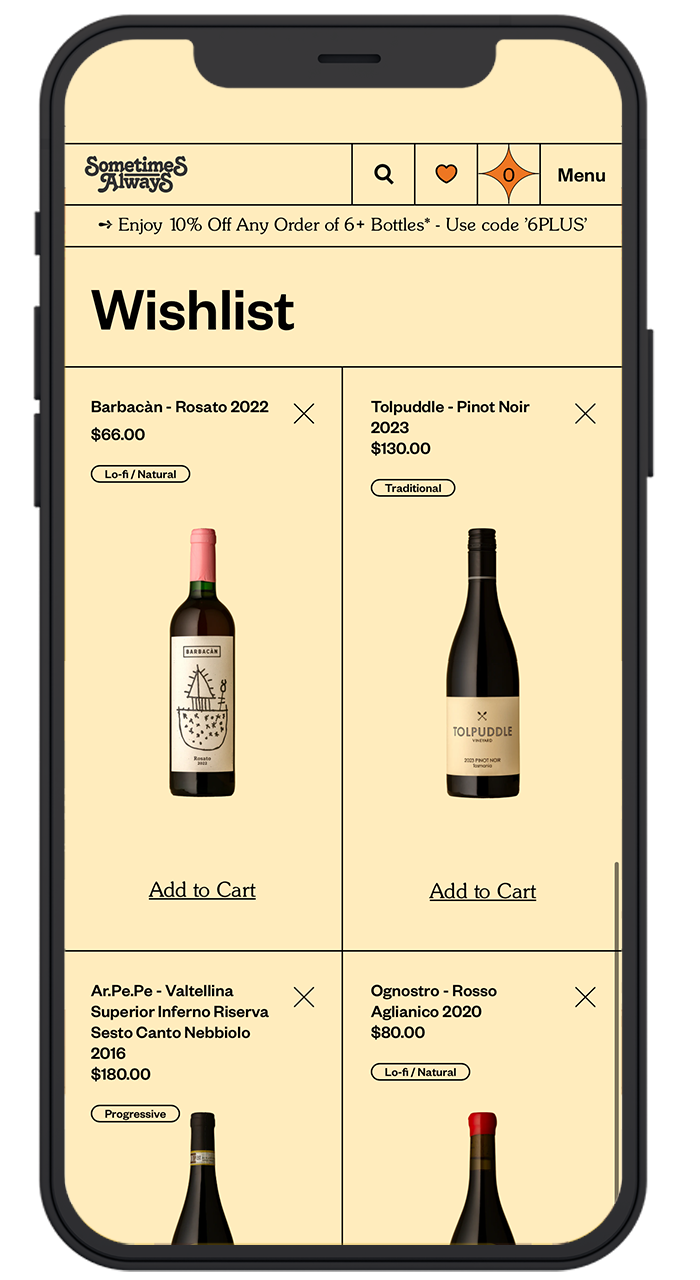Remove Barbacàn Rosato 2022 from wishlist

(304, 413)
